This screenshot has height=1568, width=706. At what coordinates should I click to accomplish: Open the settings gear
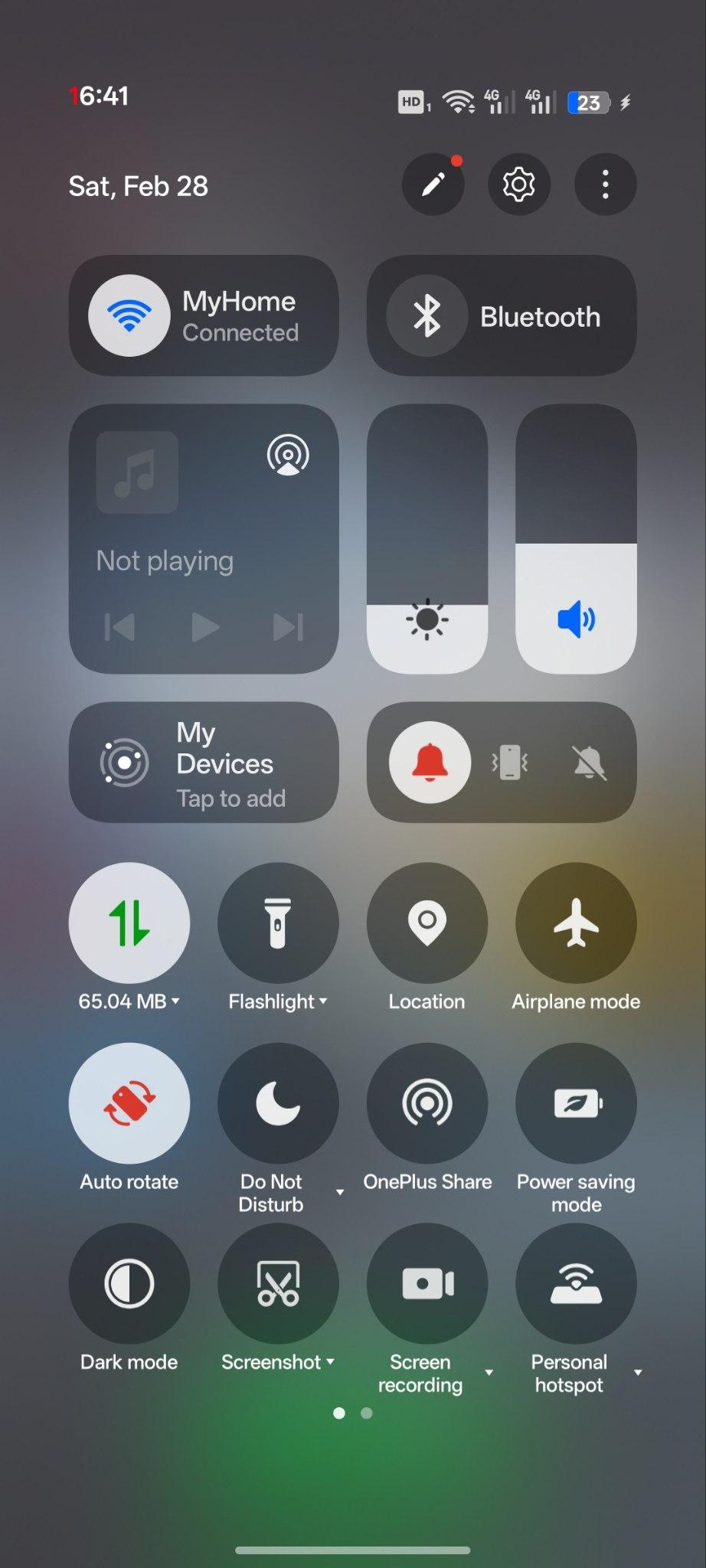tap(518, 185)
